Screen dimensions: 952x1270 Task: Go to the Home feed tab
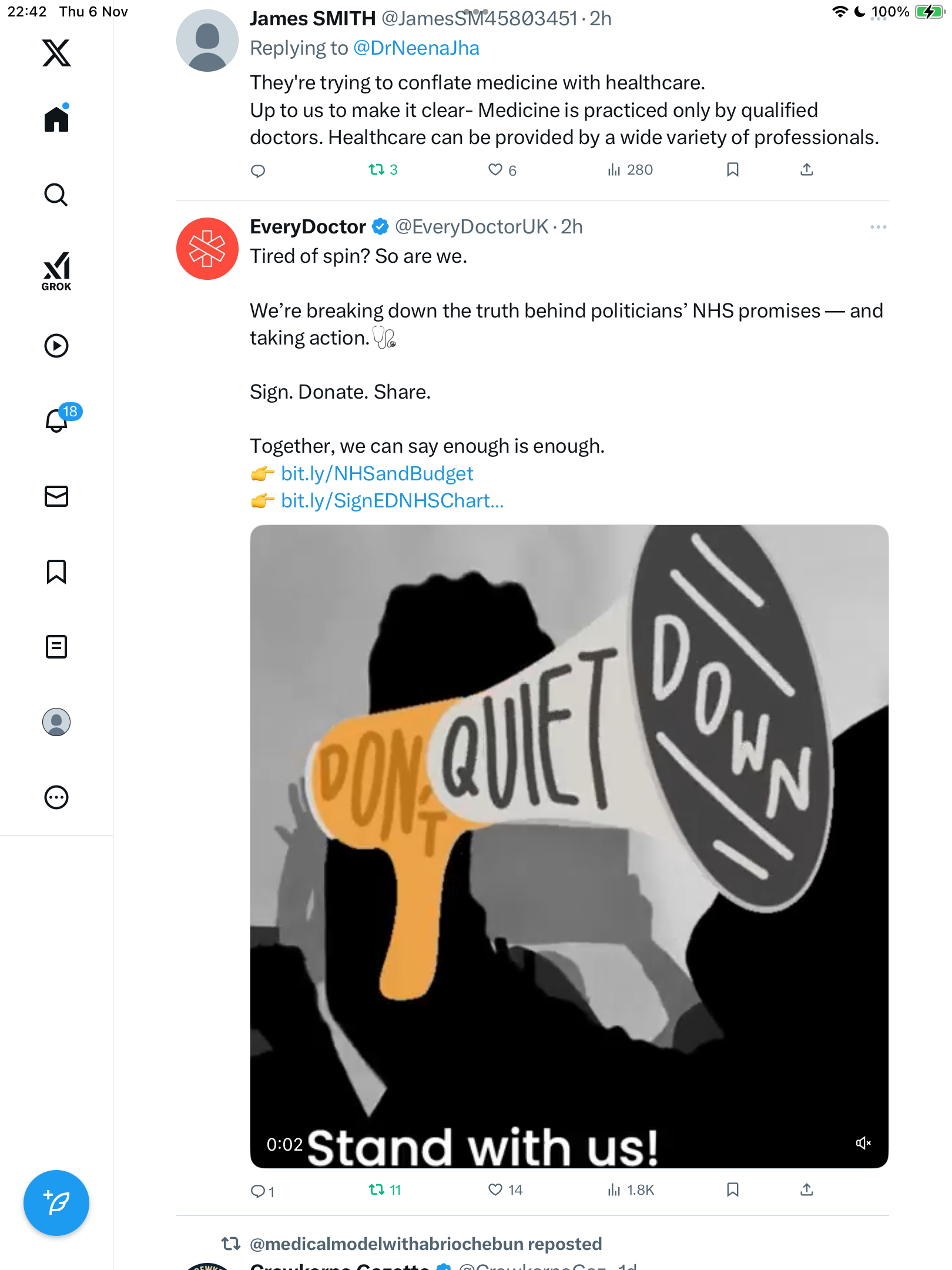56,119
